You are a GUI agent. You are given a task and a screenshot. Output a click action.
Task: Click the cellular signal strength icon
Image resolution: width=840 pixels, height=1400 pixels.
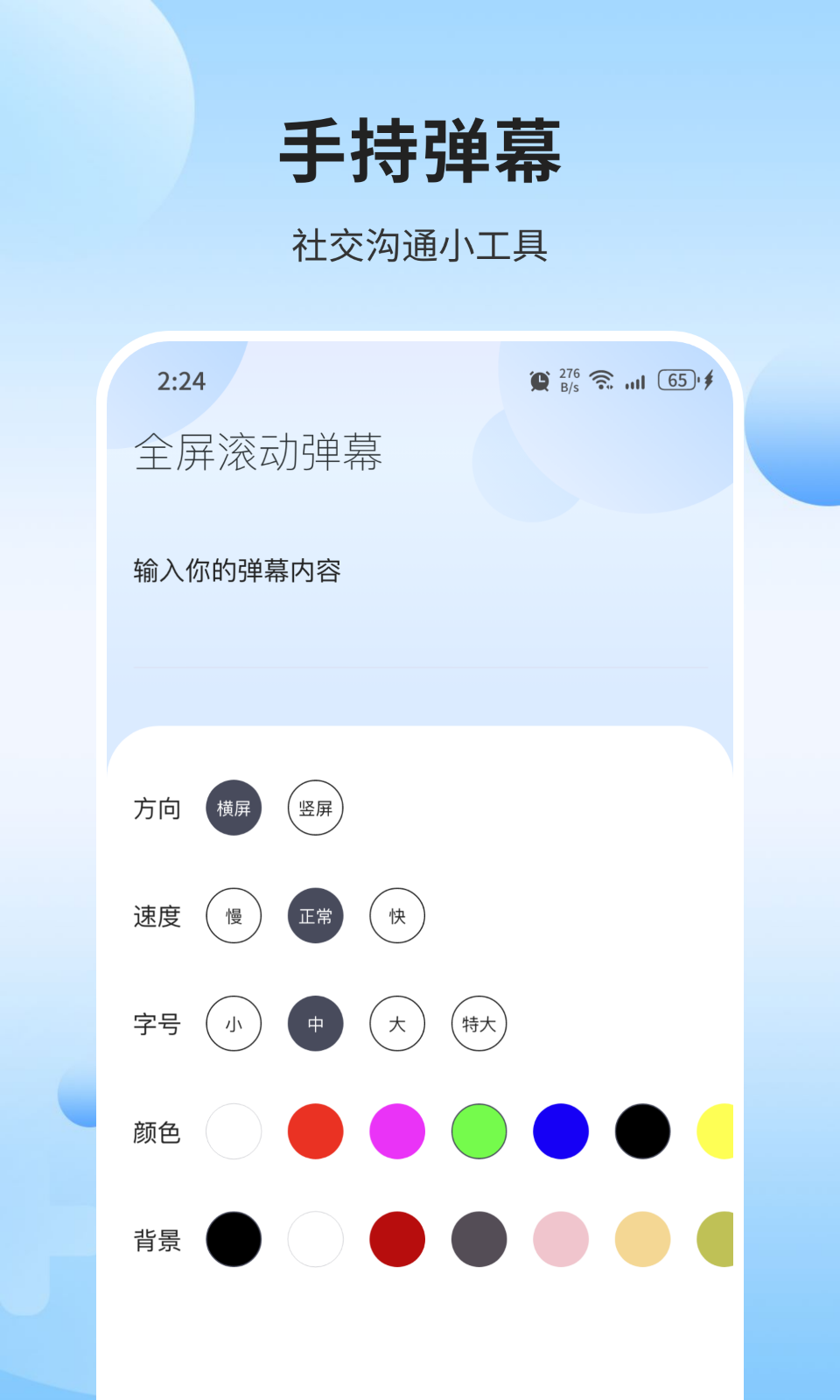pyautogui.click(x=634, y=382)
